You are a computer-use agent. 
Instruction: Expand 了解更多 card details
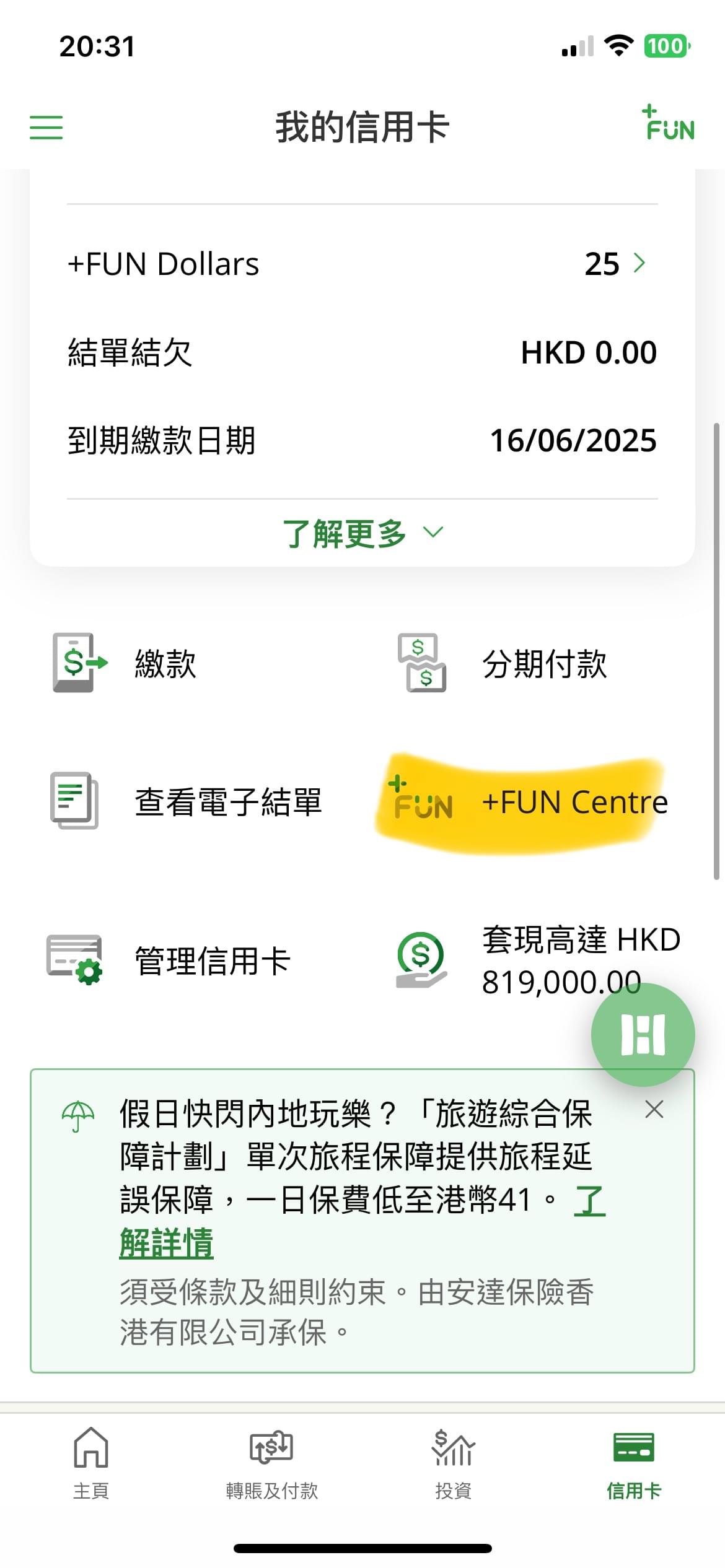click(362, 533)
